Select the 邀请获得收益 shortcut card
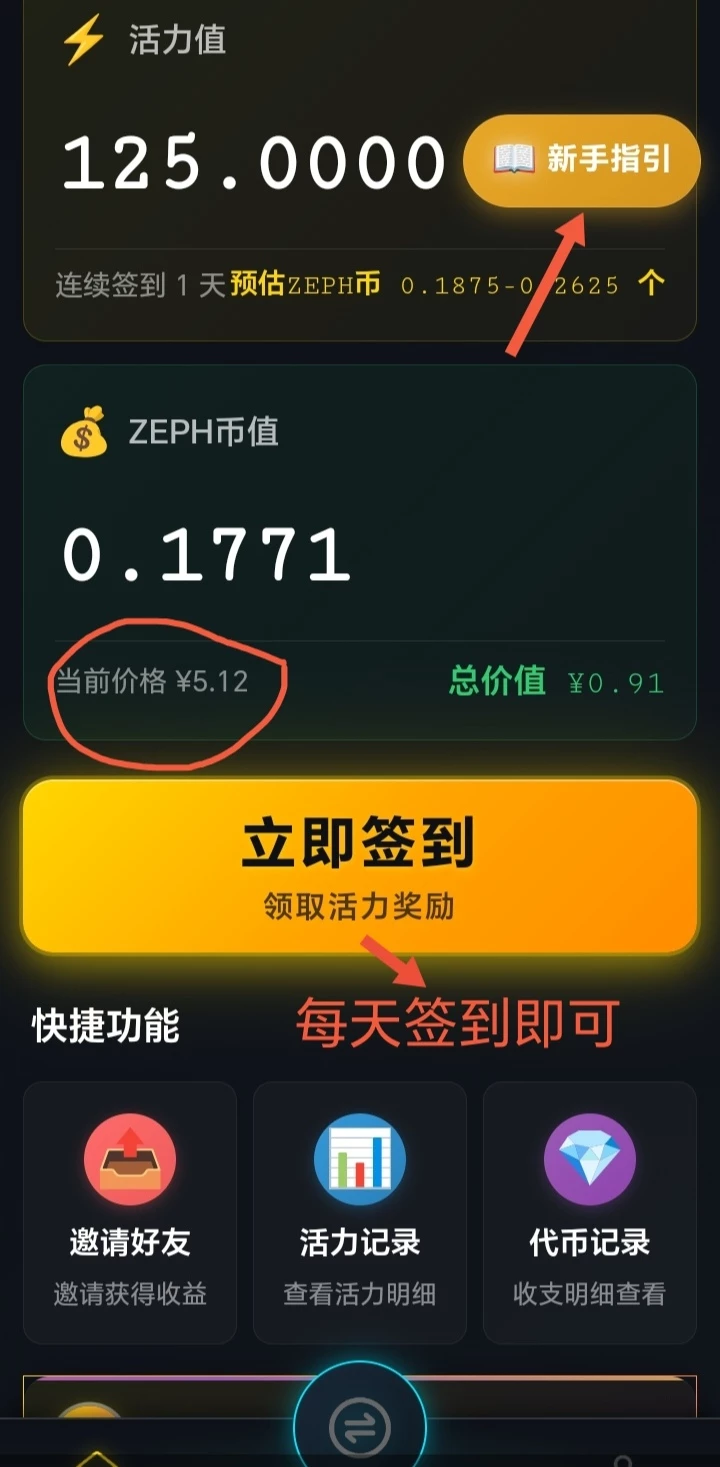The width and height of the screenshot is (720, 1467). pos(129,1212)
